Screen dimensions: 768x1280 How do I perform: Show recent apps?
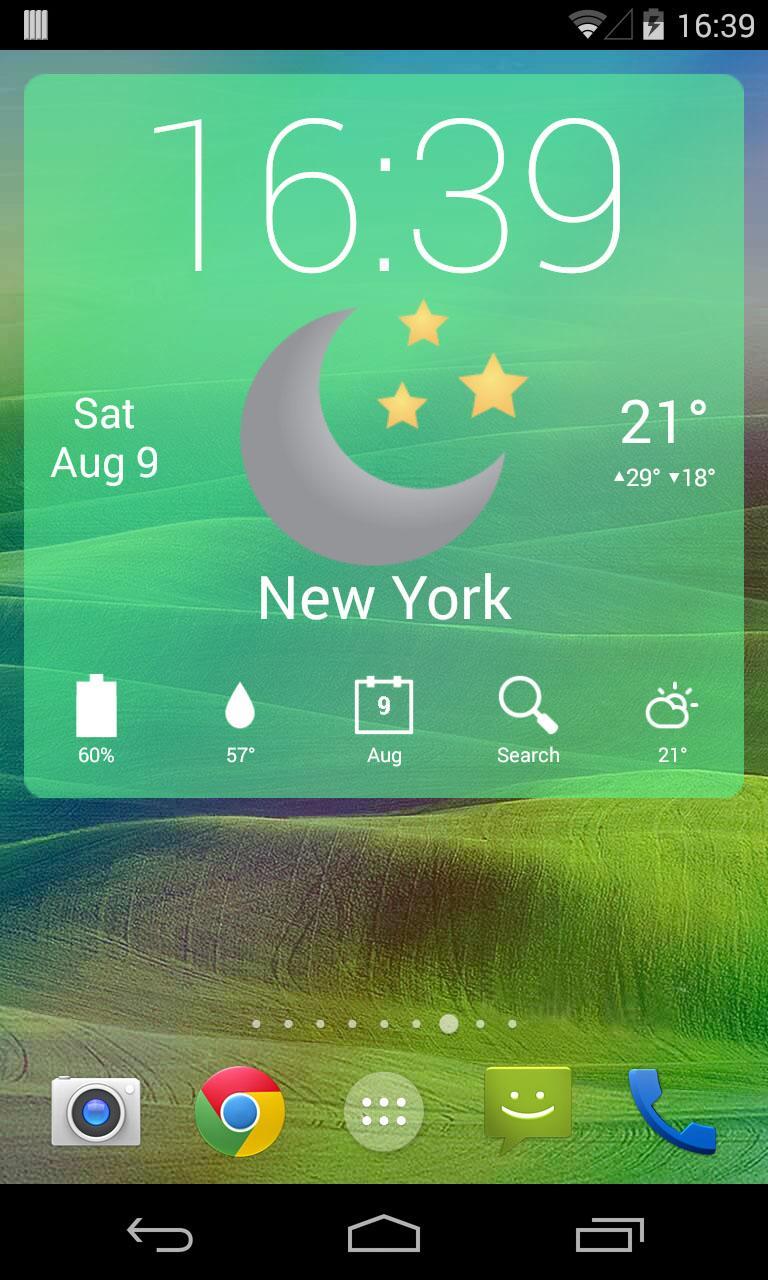609,1234
